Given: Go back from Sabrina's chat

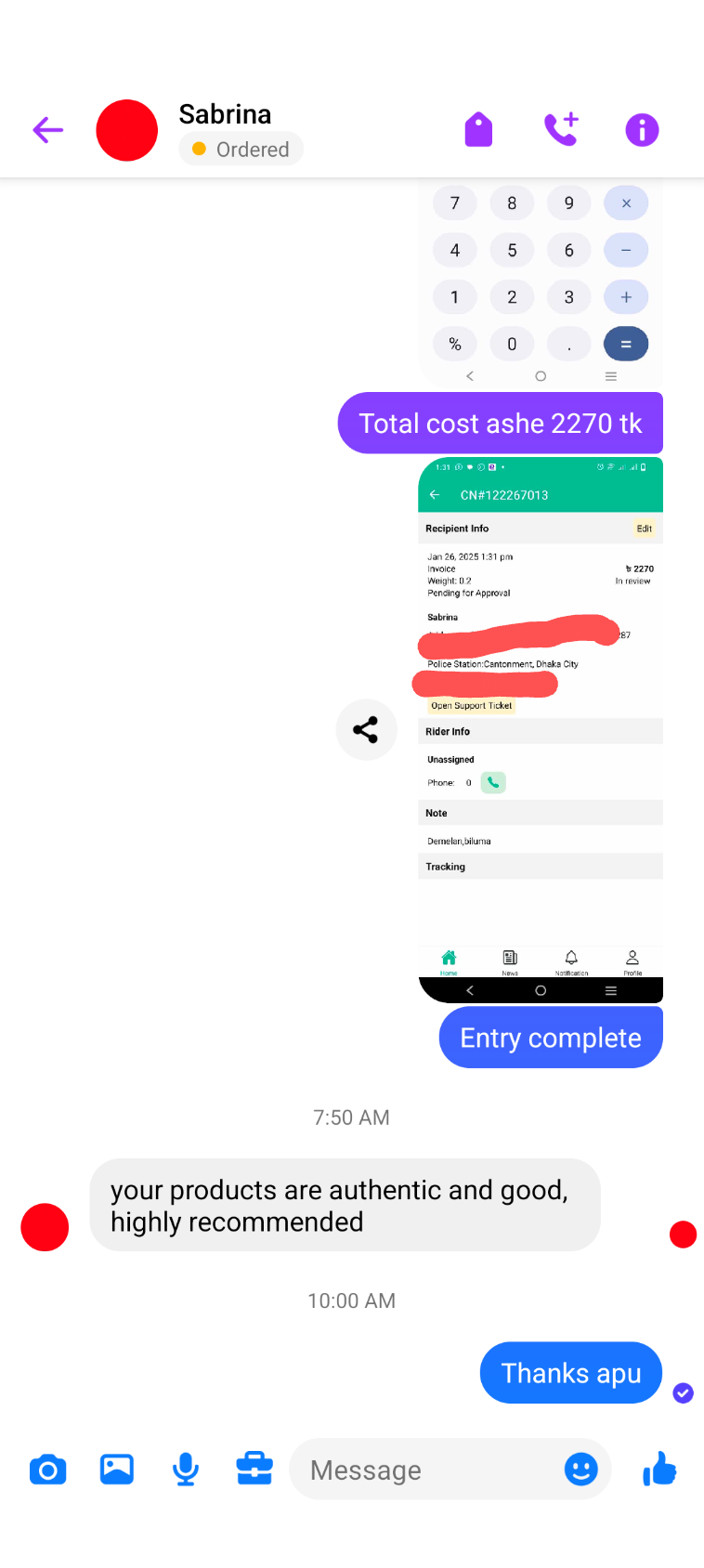Looking at the screenshot, I should [47, 130].
